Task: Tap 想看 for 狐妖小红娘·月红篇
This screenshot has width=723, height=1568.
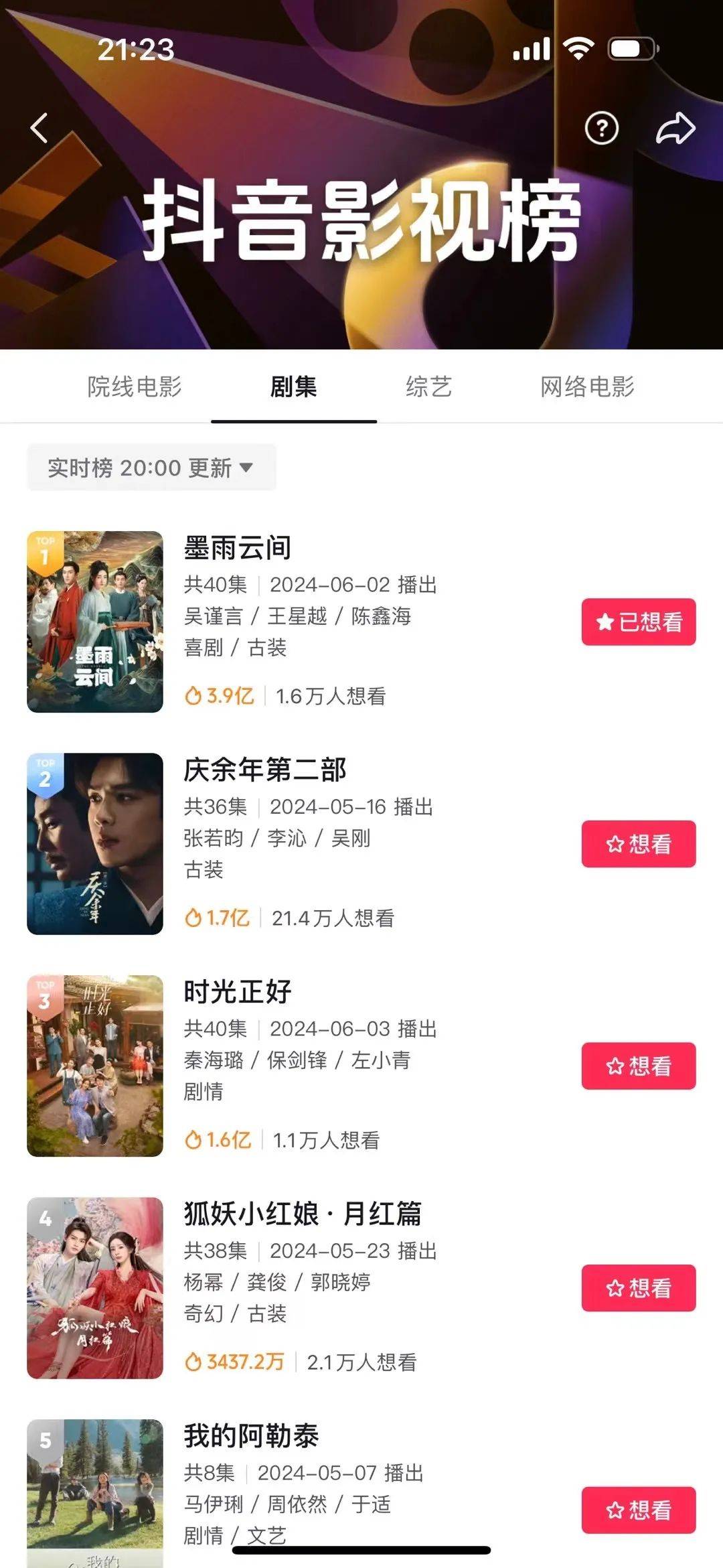Action: 638,1288
